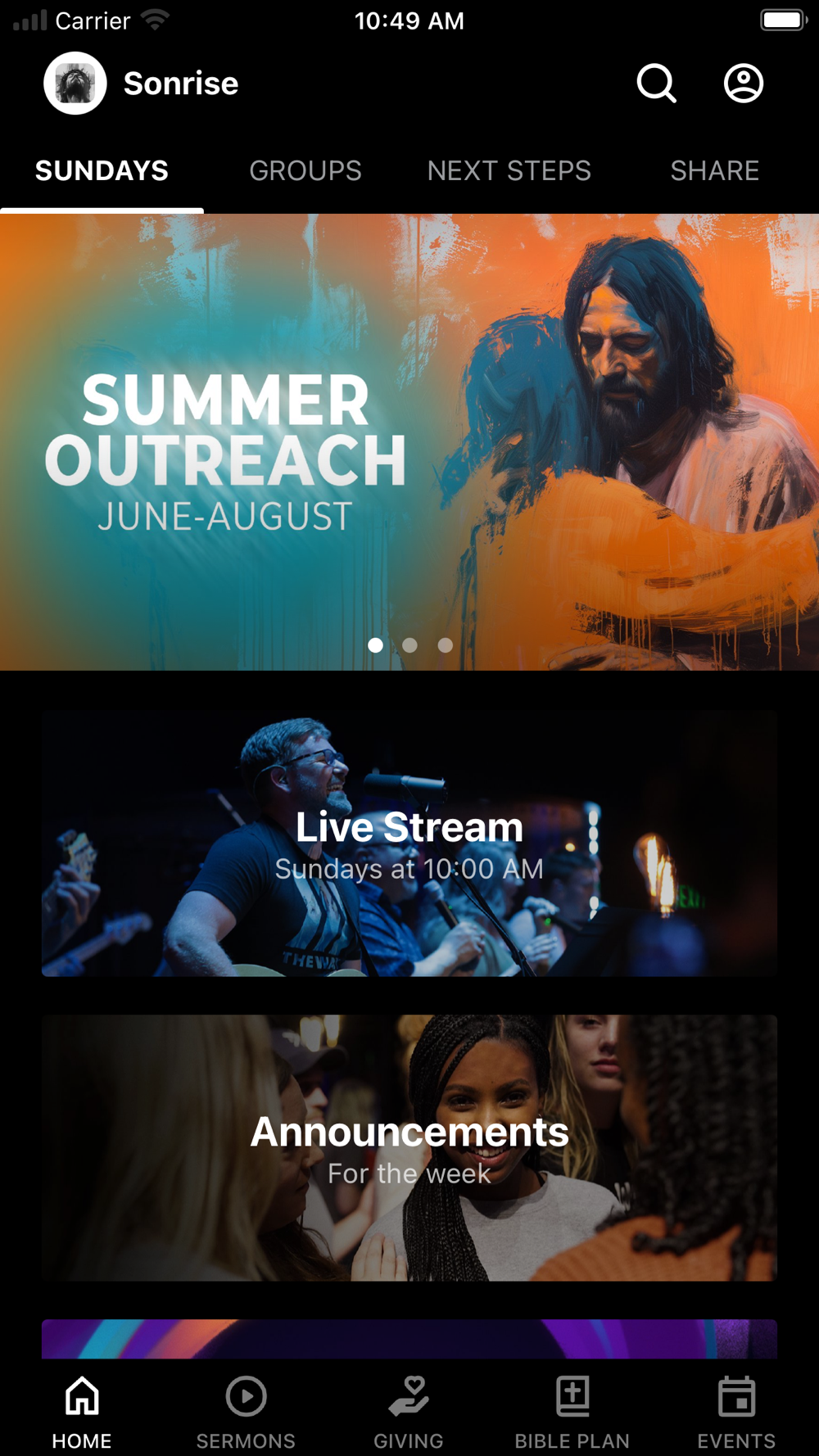Open the search icon
Viewport: 819px width, 1456px height.
click(657, 83)
